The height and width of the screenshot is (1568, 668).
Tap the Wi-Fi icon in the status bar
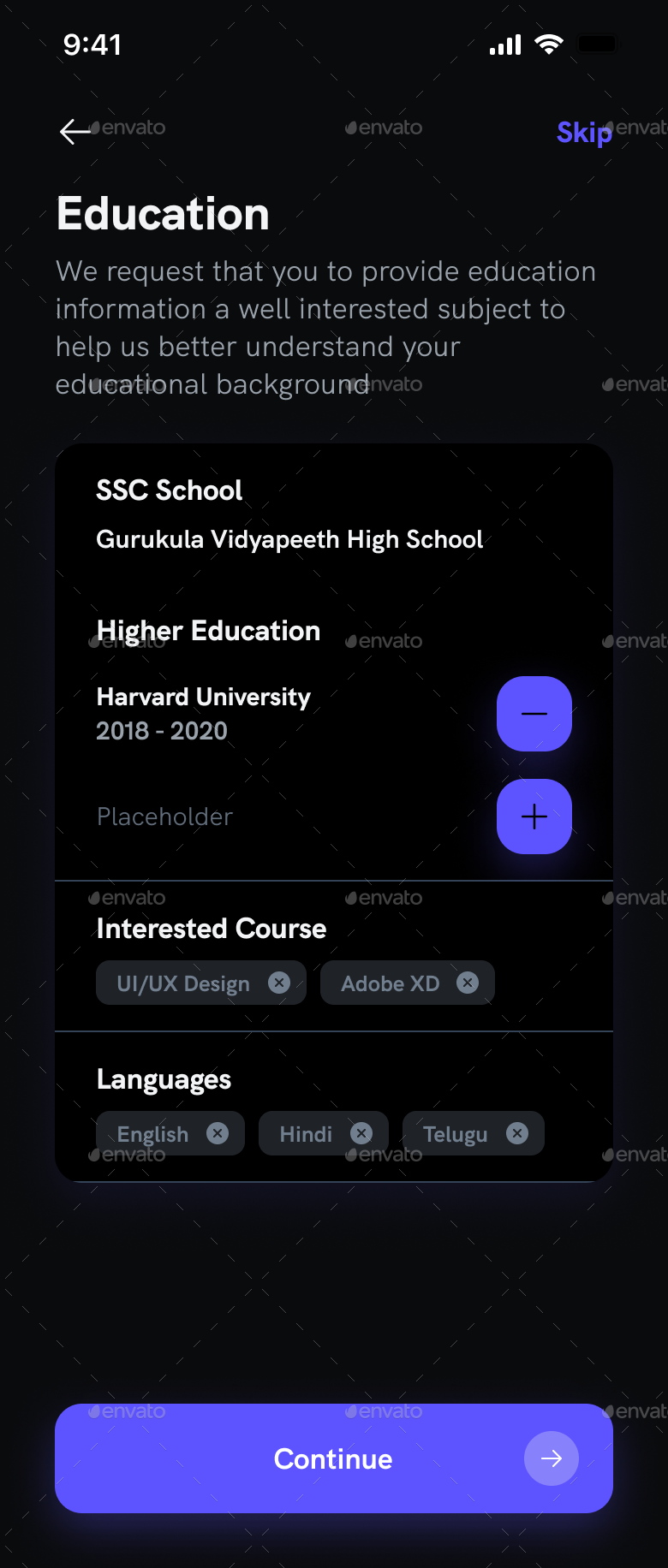click(x=548, y=44)
